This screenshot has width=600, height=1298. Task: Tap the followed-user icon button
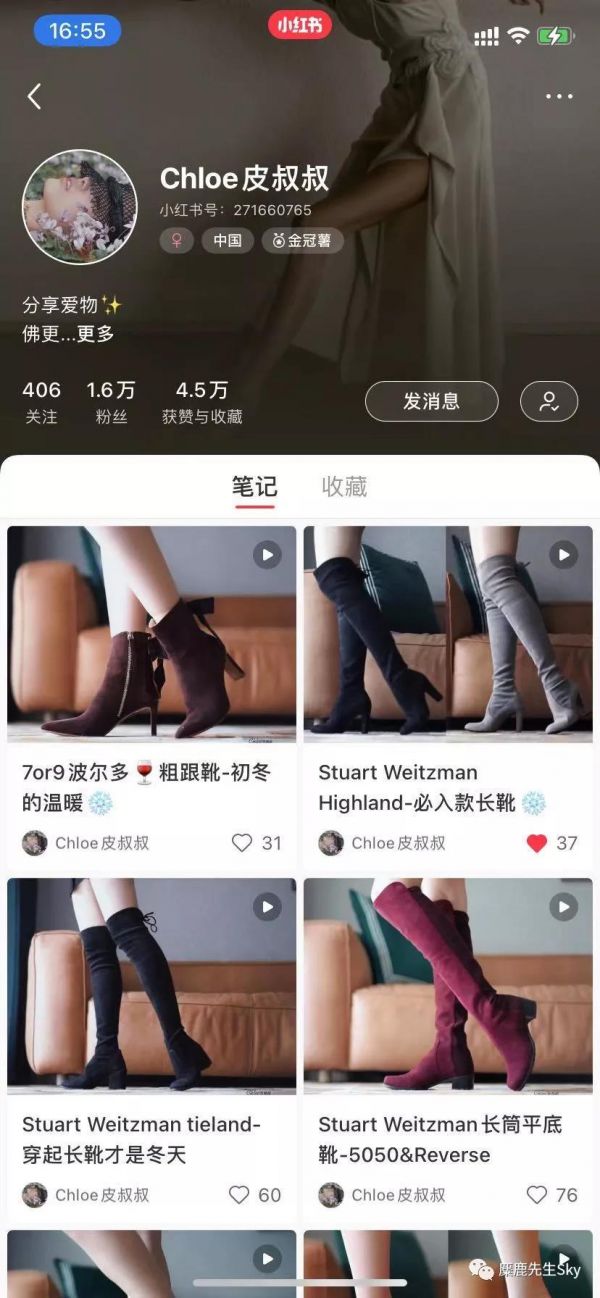pyautogui.click(x=549, y=401)
